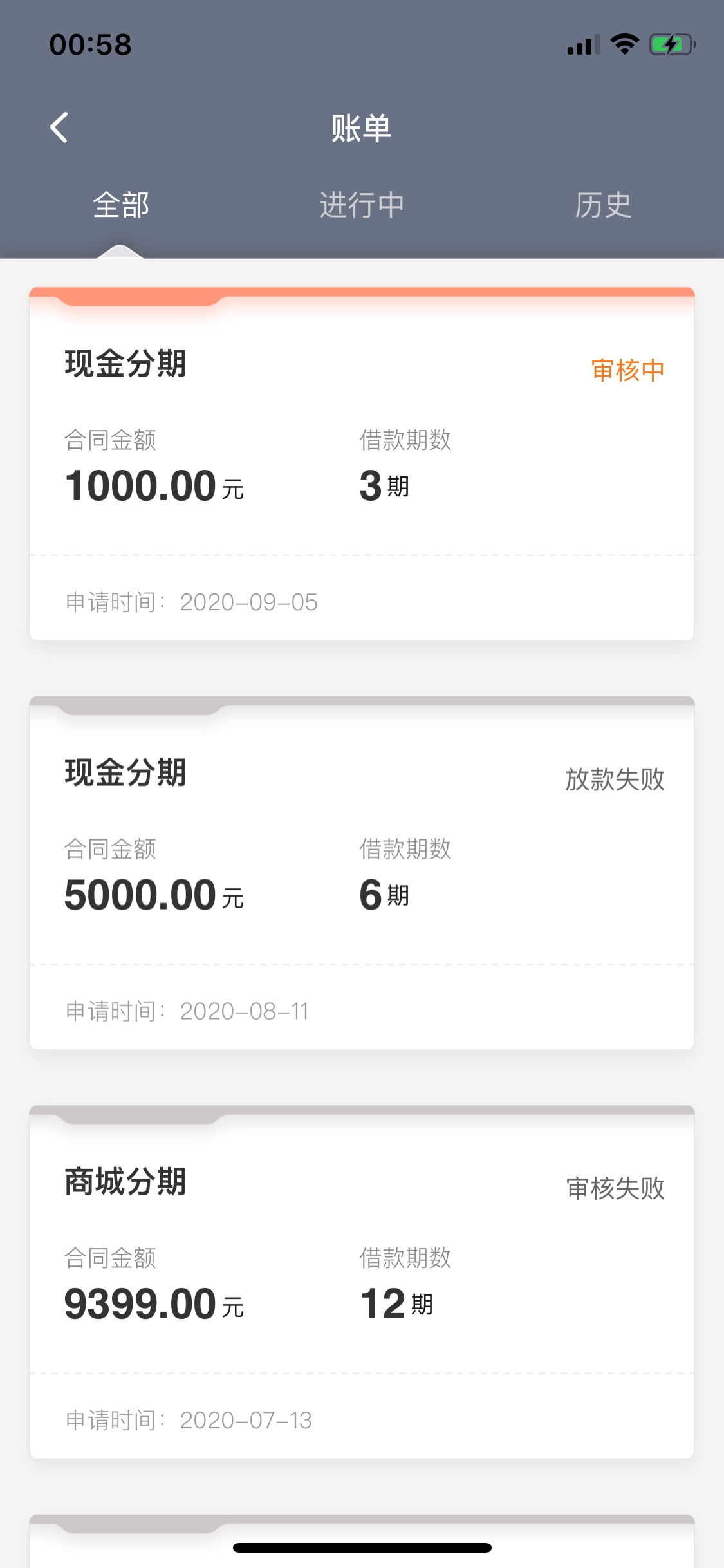The height and width of the screenshot is (1568, 724).
Task: Open the 5000.00元 现金分期 bill marked 放款失败
Action: click(x=362, y=873)
